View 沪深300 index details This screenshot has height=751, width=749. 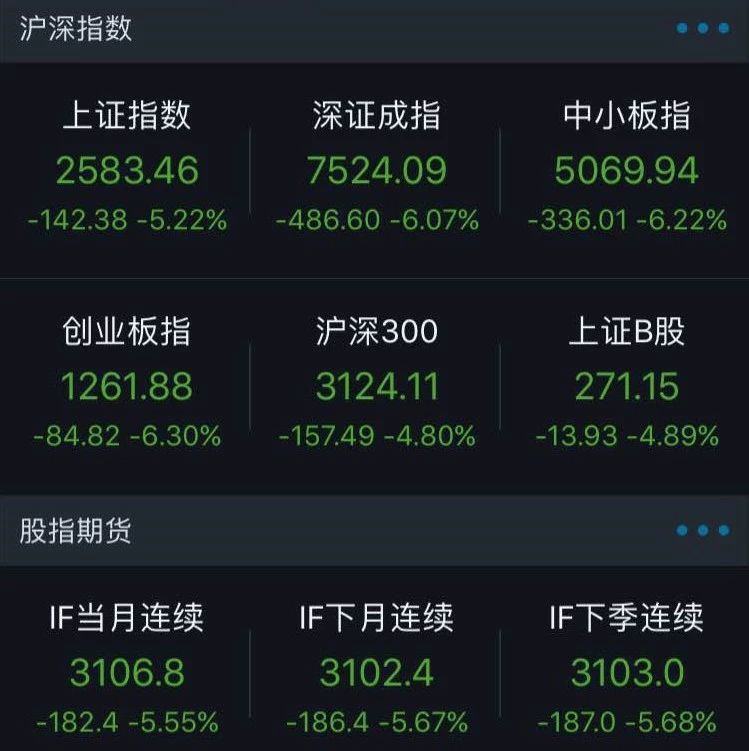tap(375, 386)
